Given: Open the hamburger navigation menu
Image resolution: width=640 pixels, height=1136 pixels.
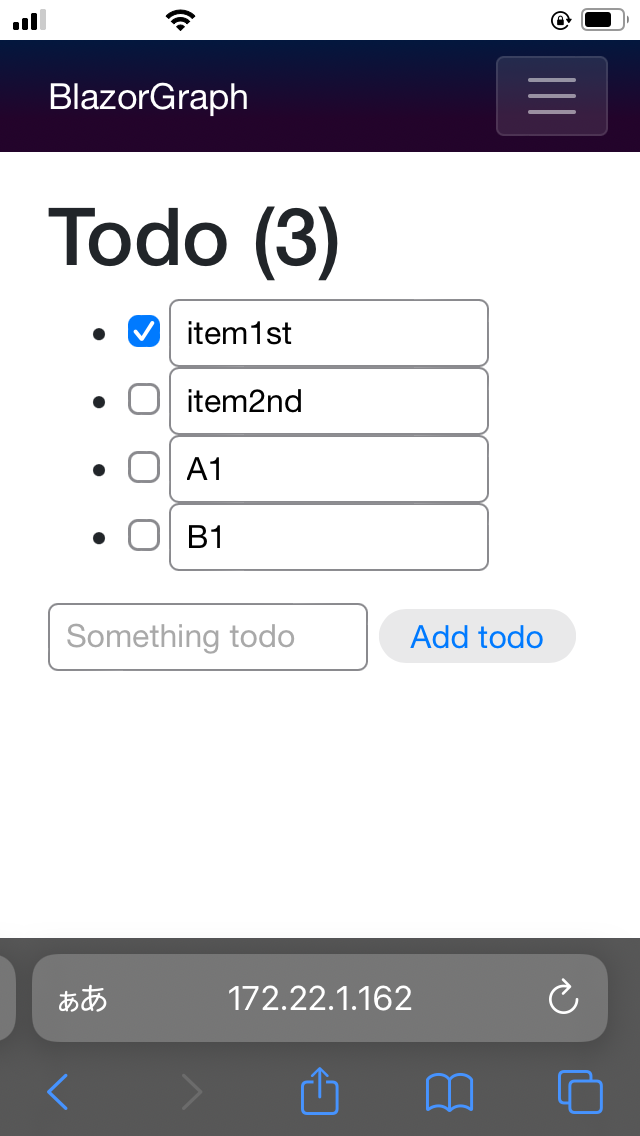Looking at the screenshot, I should [x=551, y=96].
